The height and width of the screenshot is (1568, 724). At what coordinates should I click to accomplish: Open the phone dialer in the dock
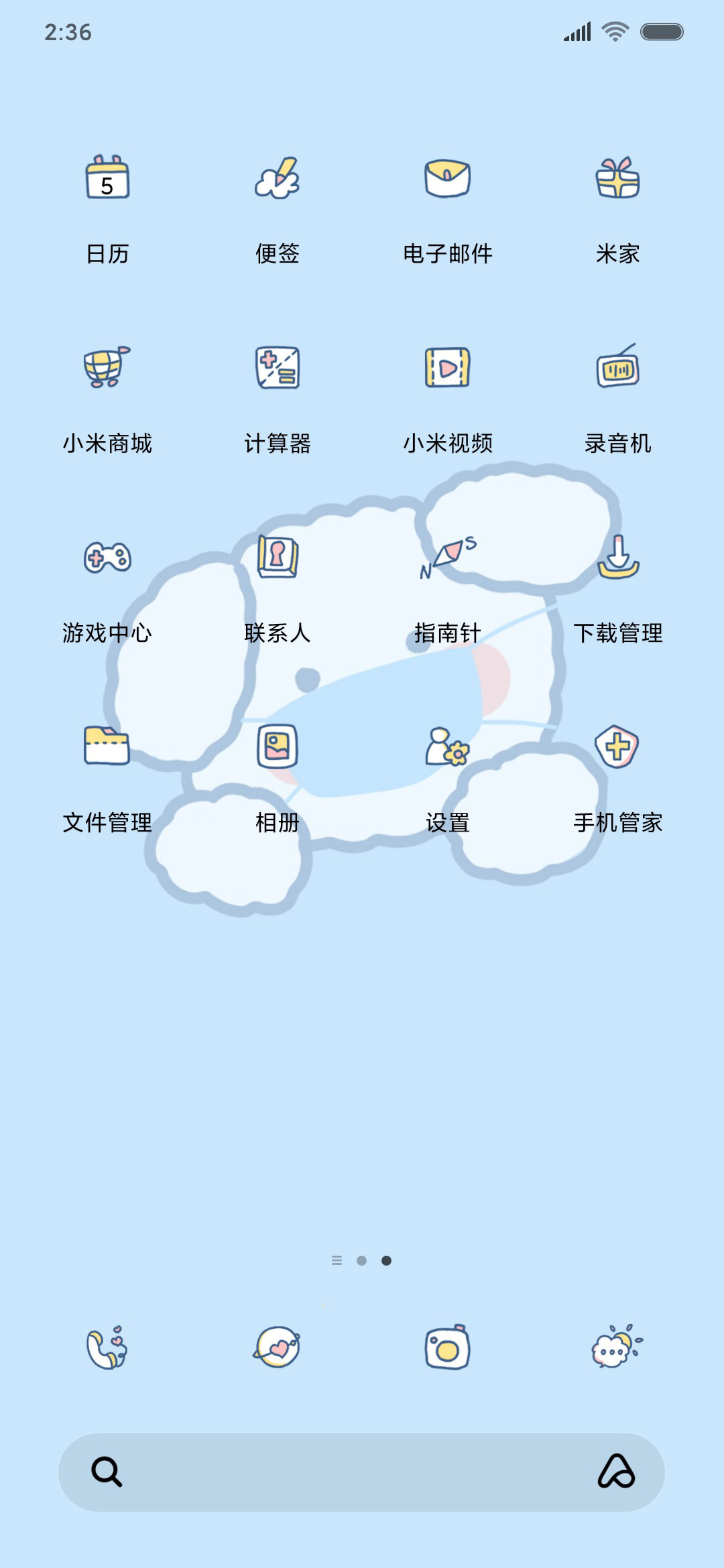pyautogui.click(x=107, y=1347)
